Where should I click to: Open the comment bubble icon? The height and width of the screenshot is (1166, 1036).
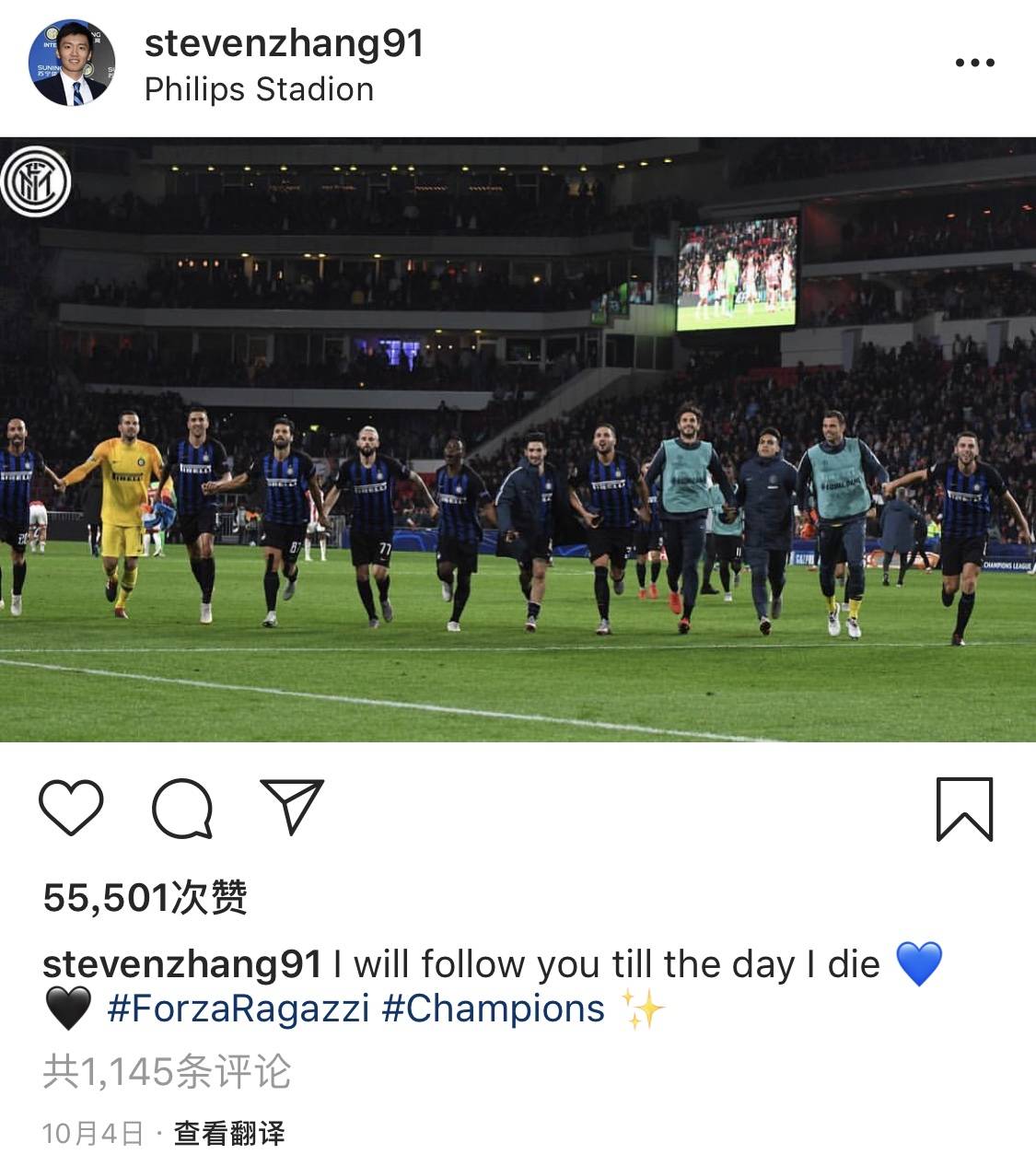[x=182, y=809]
